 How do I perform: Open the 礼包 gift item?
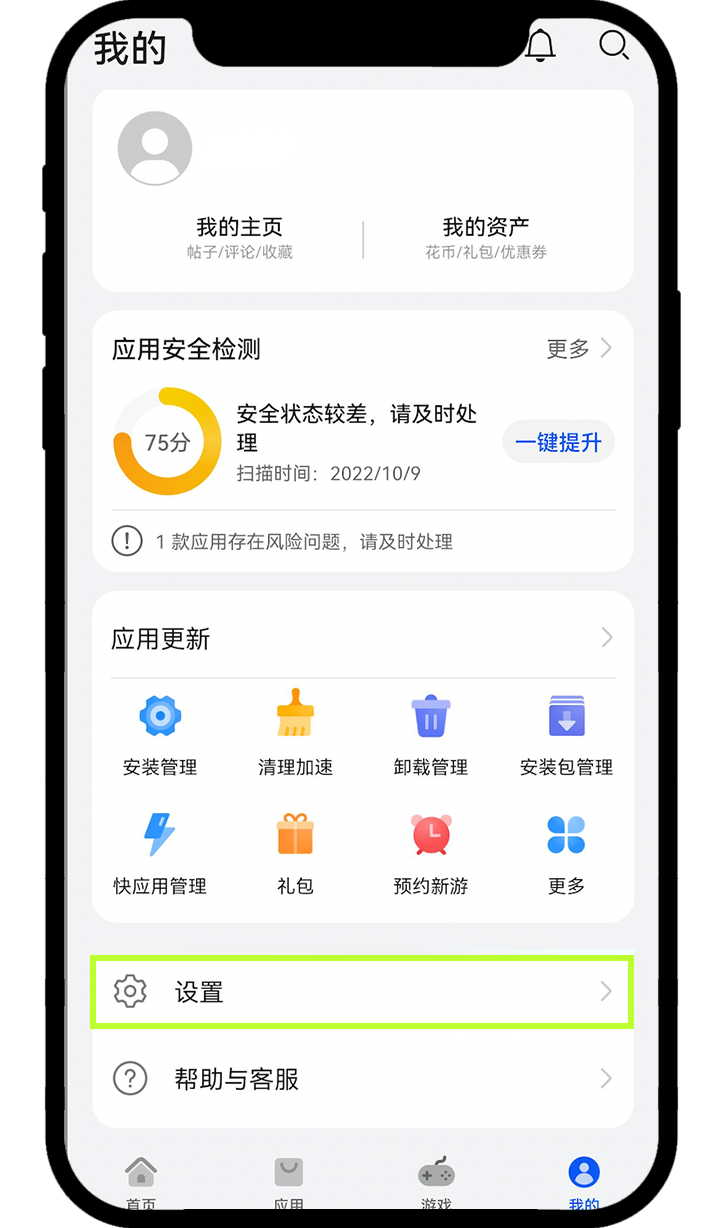[x=295, y=854]
